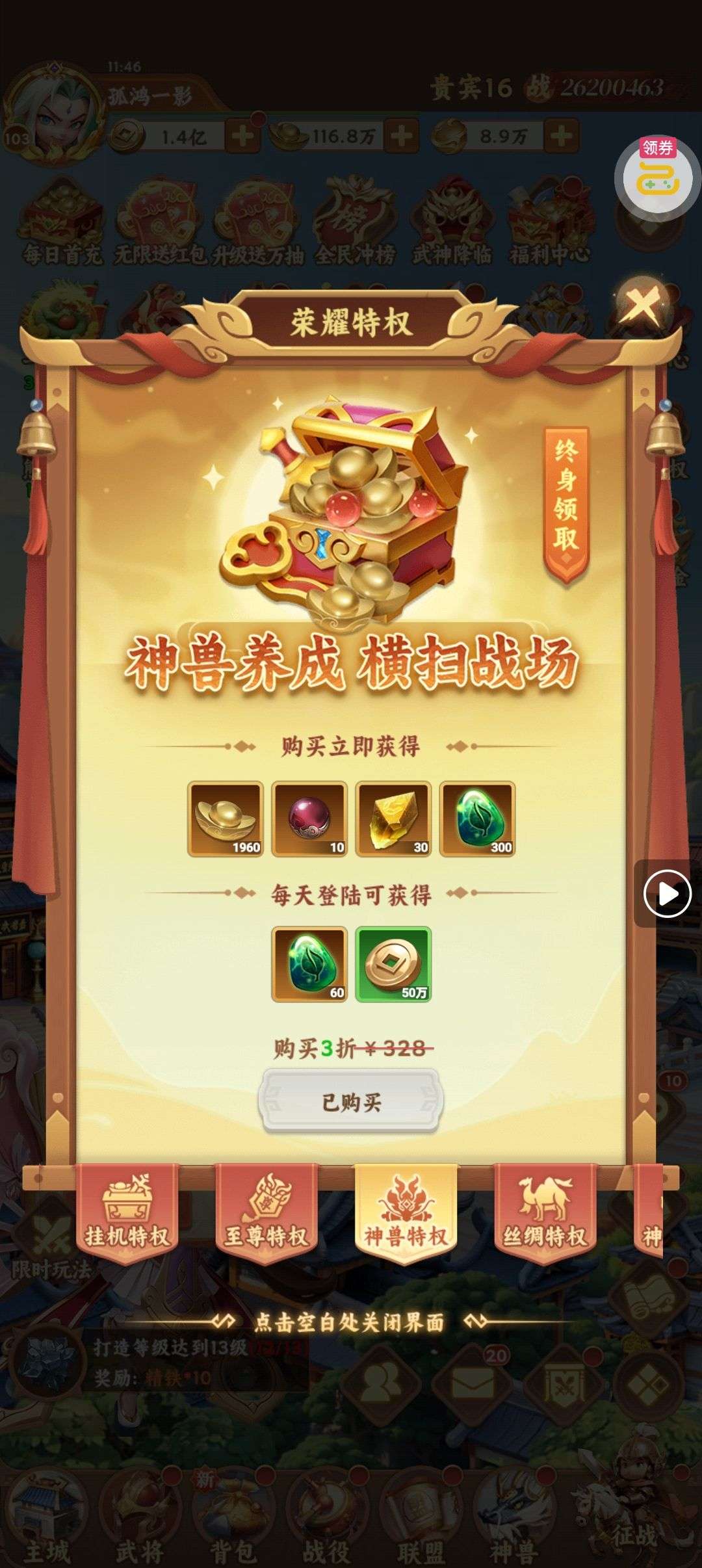Switch to the 挂机特权 tab
This screenshot has width=702, height=1568.
pyautogui.click(x=127, y=1214)
